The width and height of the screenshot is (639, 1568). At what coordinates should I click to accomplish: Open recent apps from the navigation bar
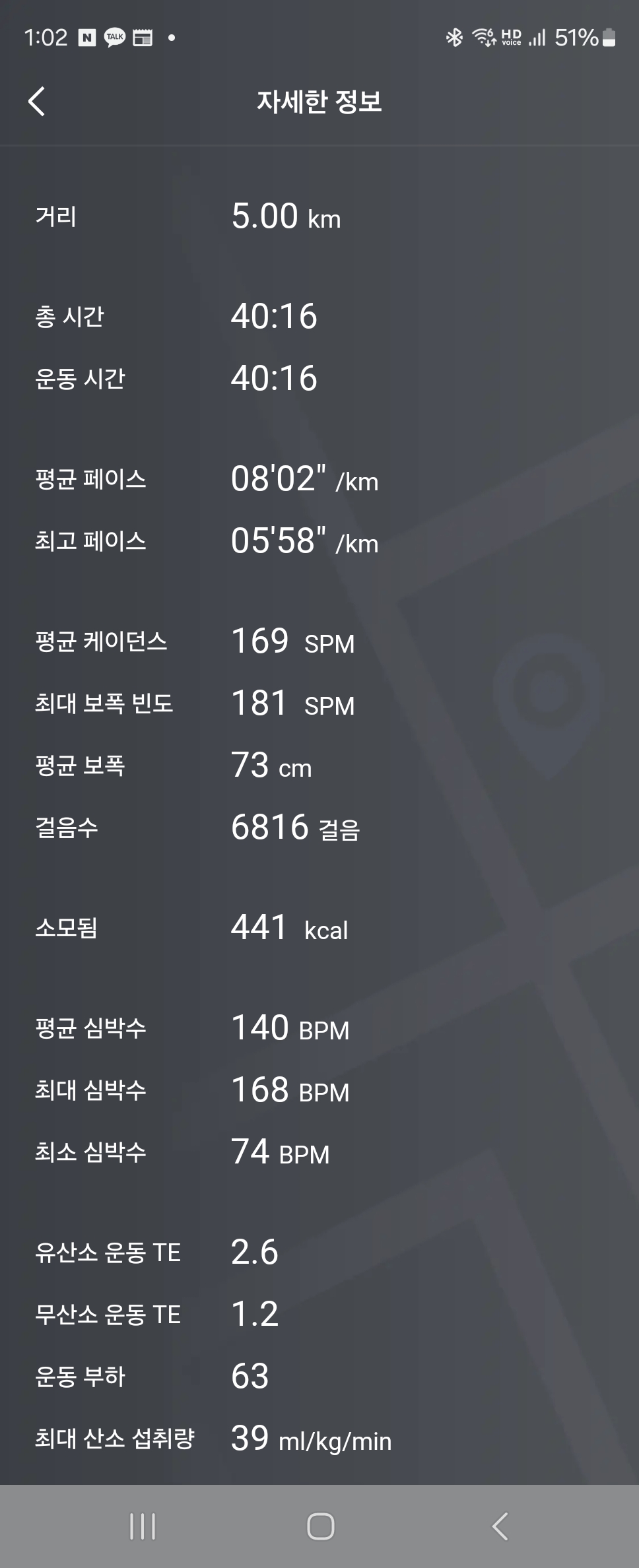[143, 1526]
